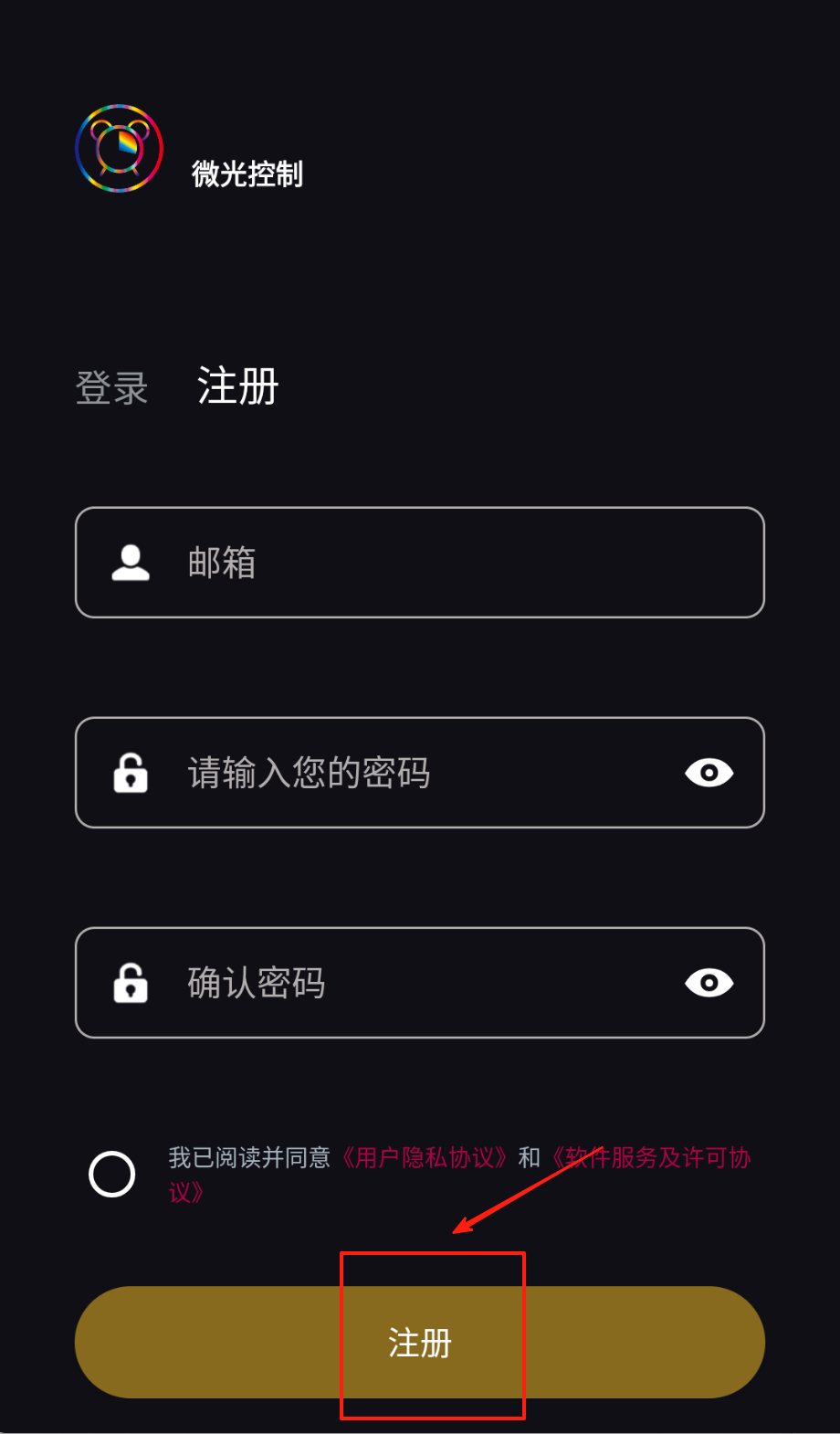Check the agreement circle before 我已阅读并同意

pos(112,1174)
